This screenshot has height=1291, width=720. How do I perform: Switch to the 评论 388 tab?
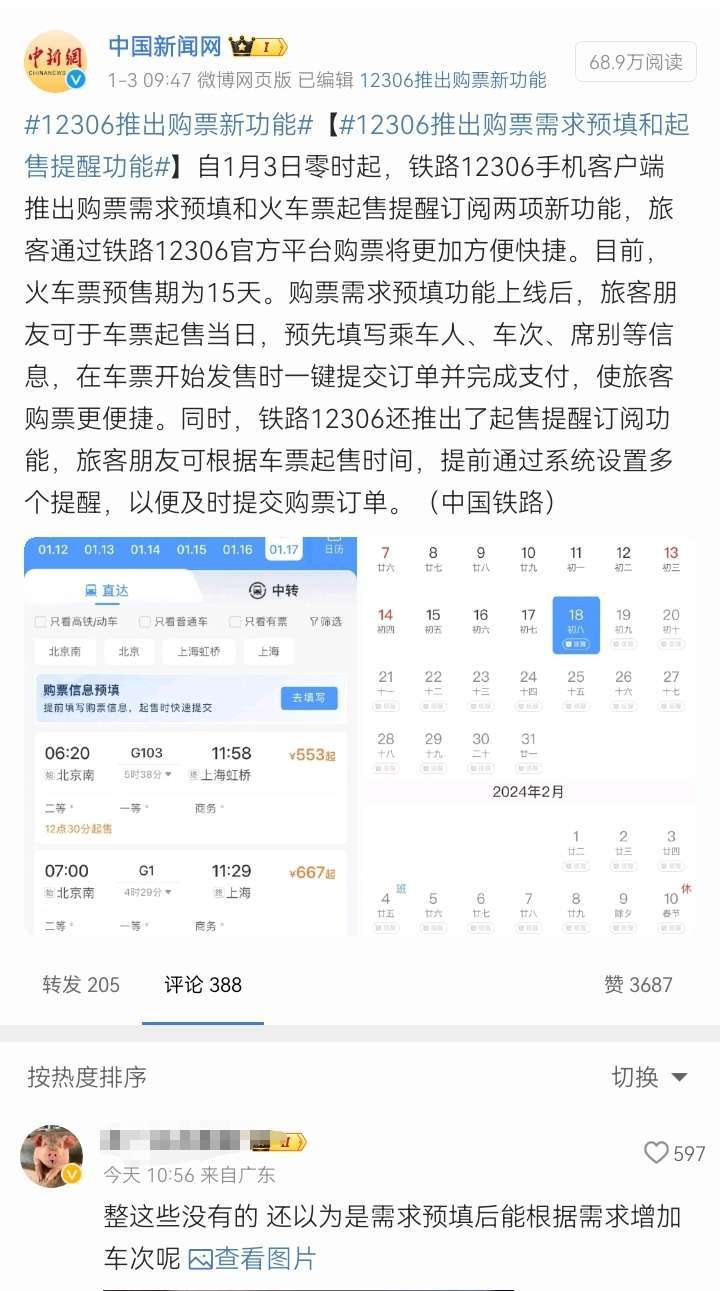[203, 985]
